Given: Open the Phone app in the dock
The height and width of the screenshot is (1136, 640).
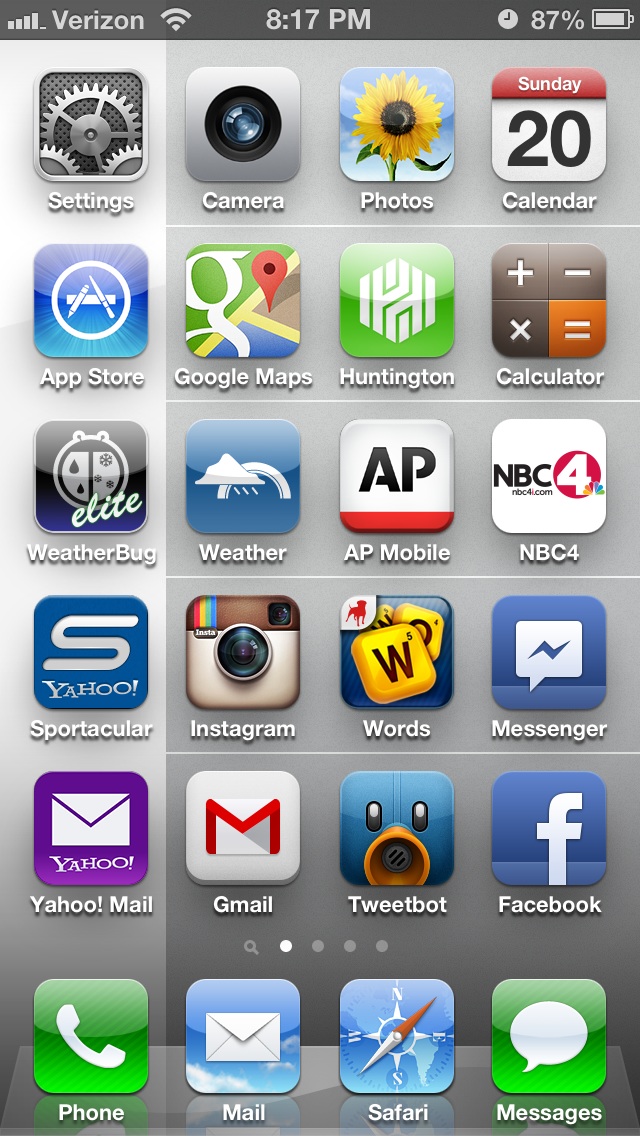Looking at the screenshot, I should click(x=91, y=1036).
